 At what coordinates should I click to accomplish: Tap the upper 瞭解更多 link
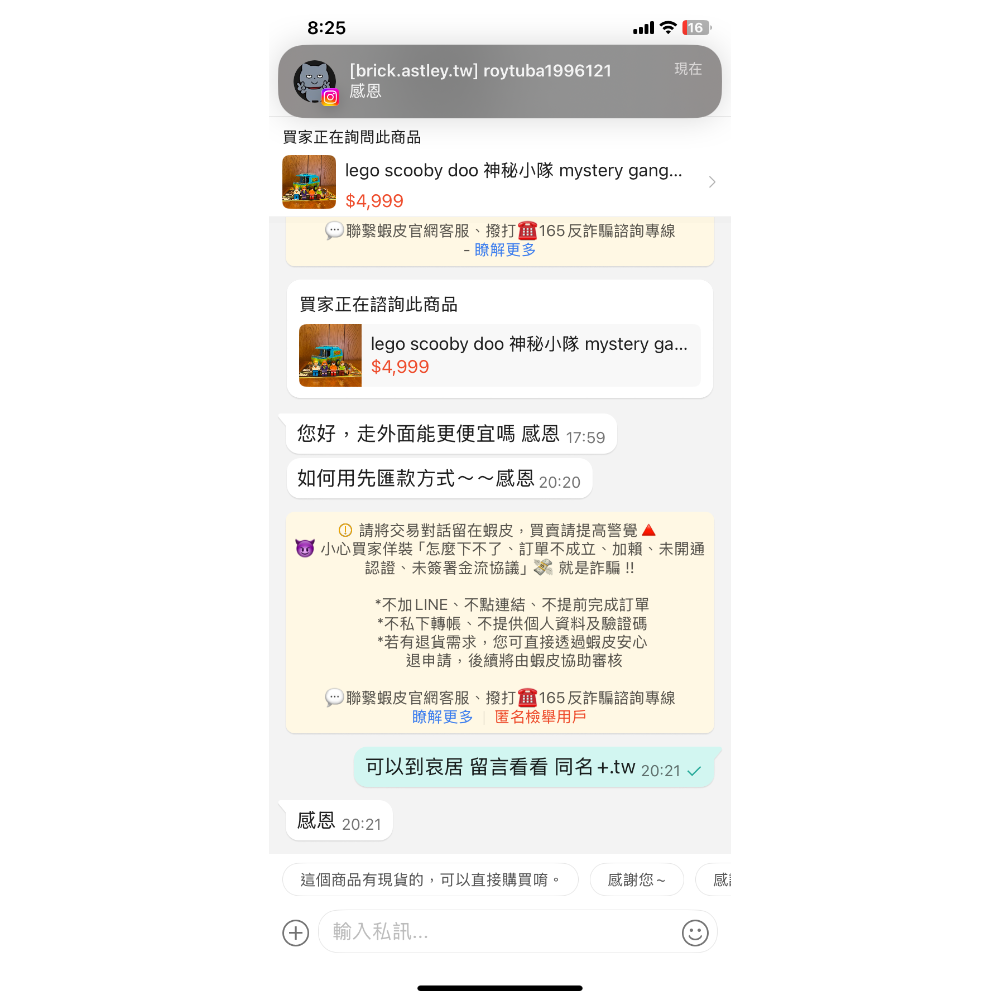pyautogui.click(x=505, y=250)
